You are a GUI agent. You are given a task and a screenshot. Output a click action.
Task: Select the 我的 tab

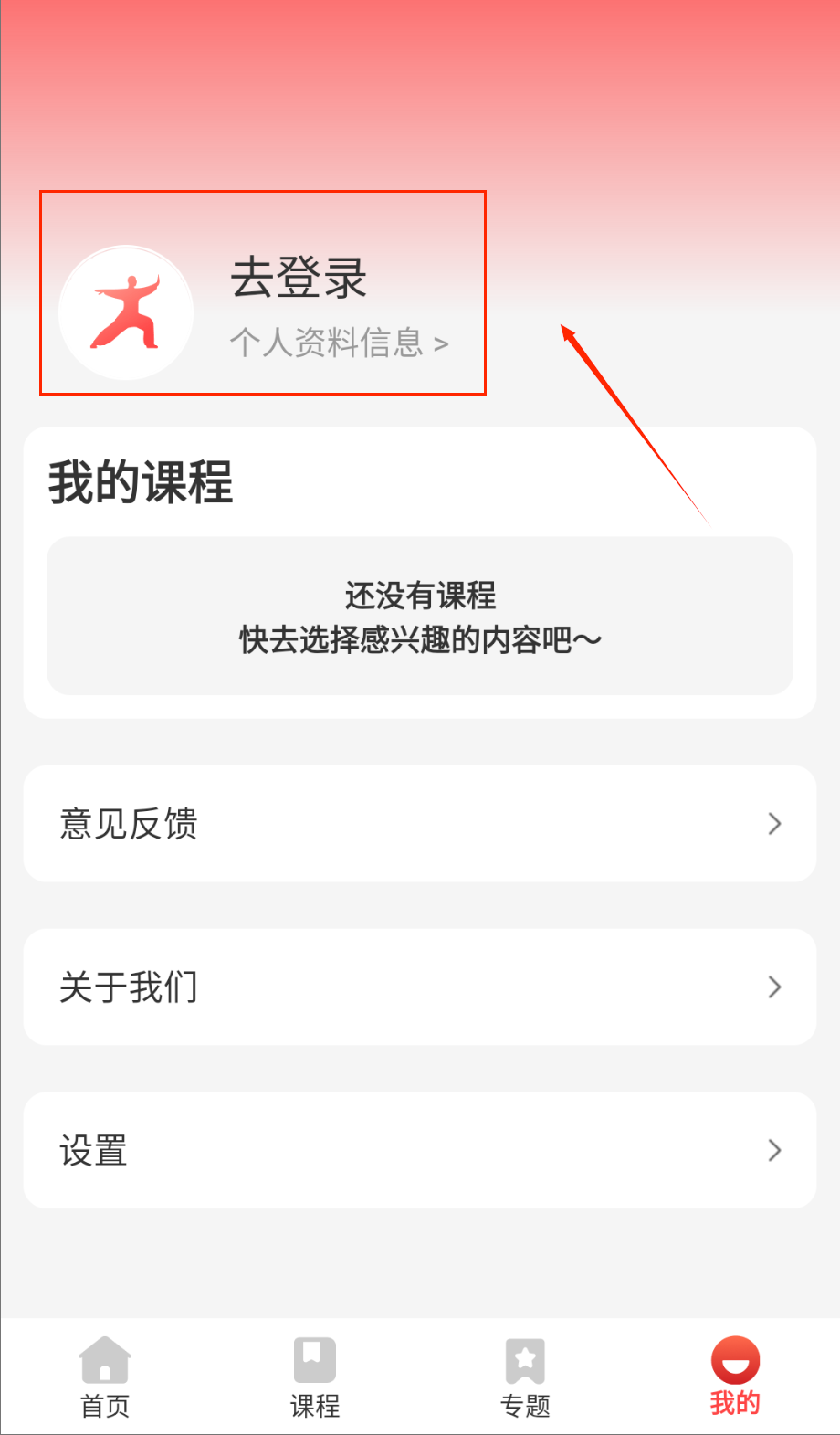(x=735, y=1377)
